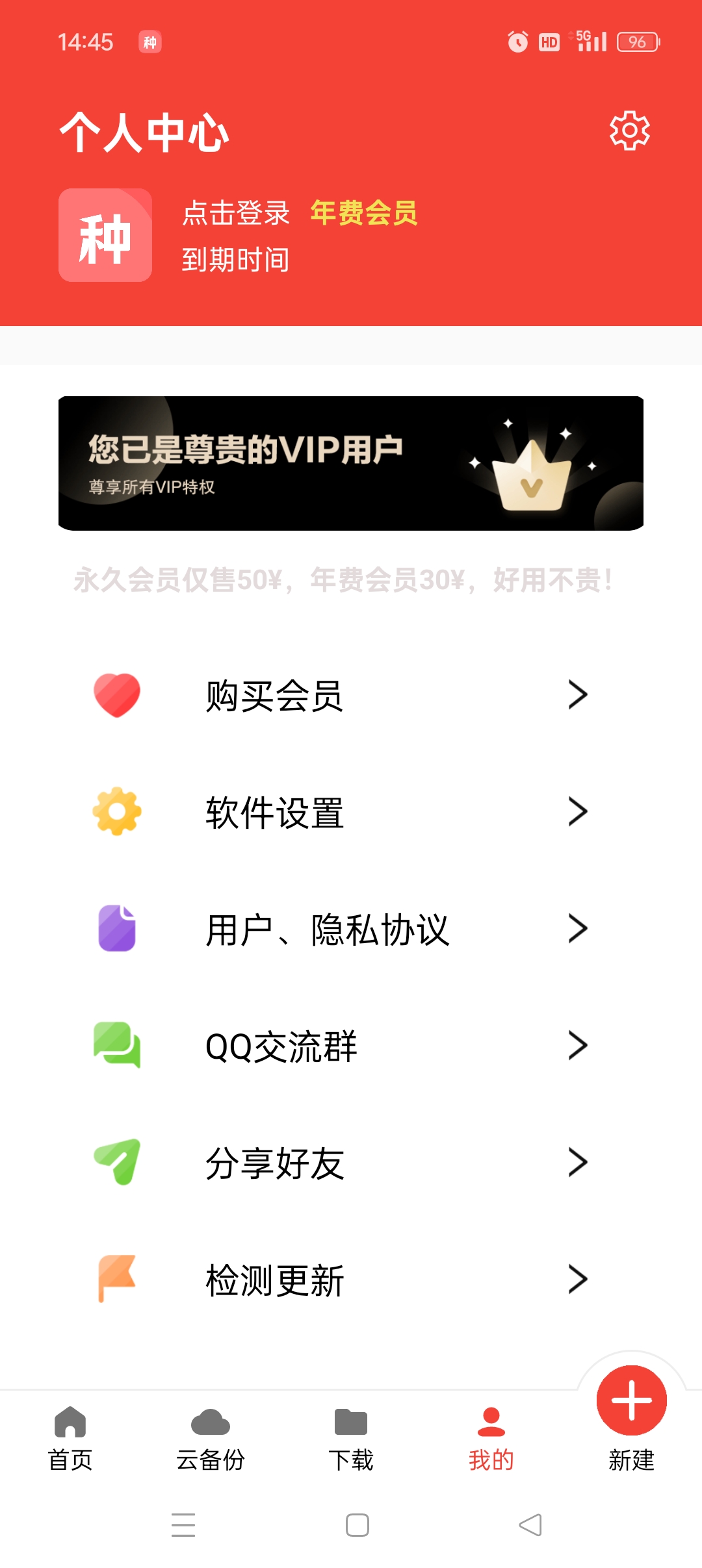Select the heart icon beside 购买会员
The image size is (702, 1568).
[x=116, y=696]
